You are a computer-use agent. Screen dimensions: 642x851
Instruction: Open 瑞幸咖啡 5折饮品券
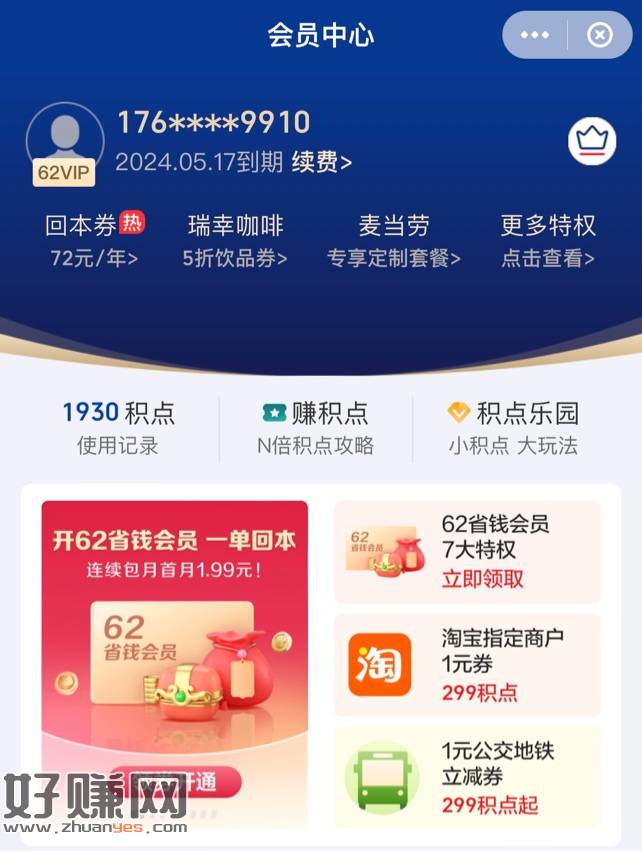point(235,241)
